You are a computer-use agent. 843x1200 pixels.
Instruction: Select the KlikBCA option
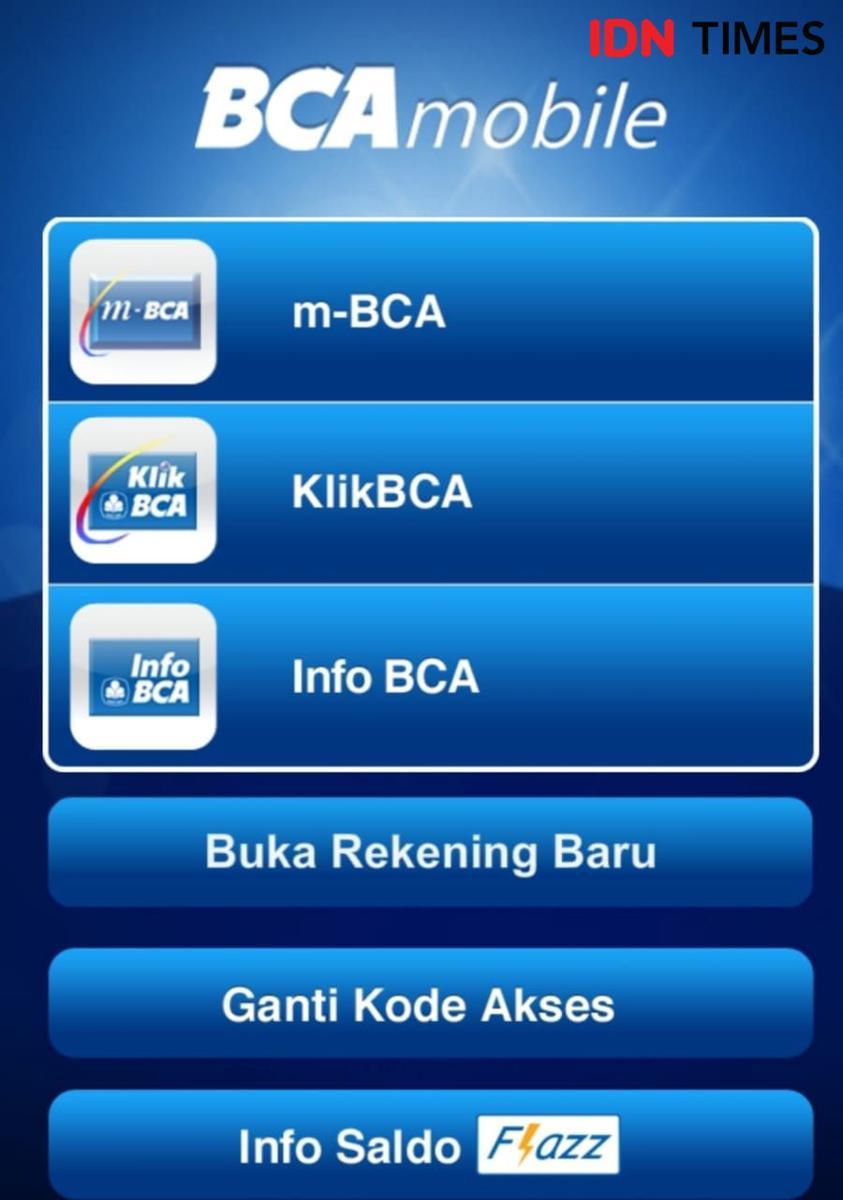click(430, 493)
